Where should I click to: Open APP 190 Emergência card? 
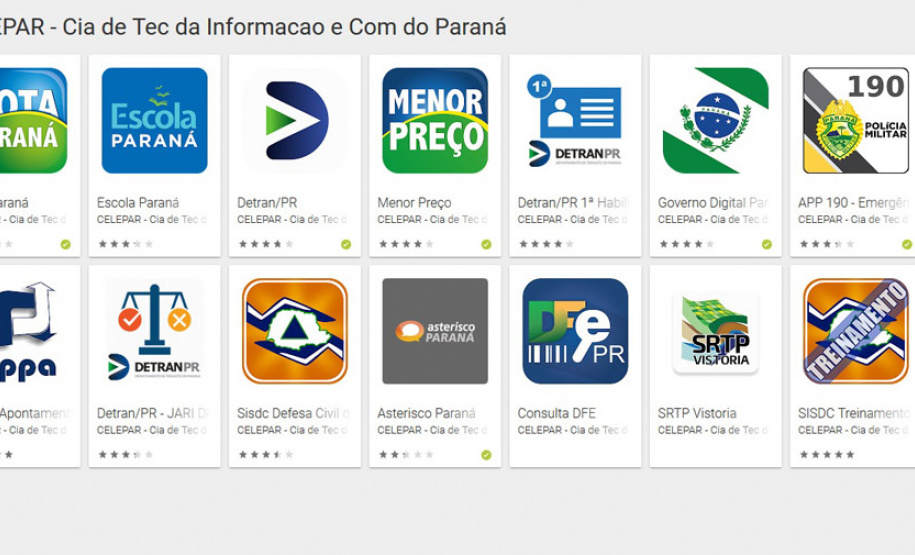click(x=855, y=121)
